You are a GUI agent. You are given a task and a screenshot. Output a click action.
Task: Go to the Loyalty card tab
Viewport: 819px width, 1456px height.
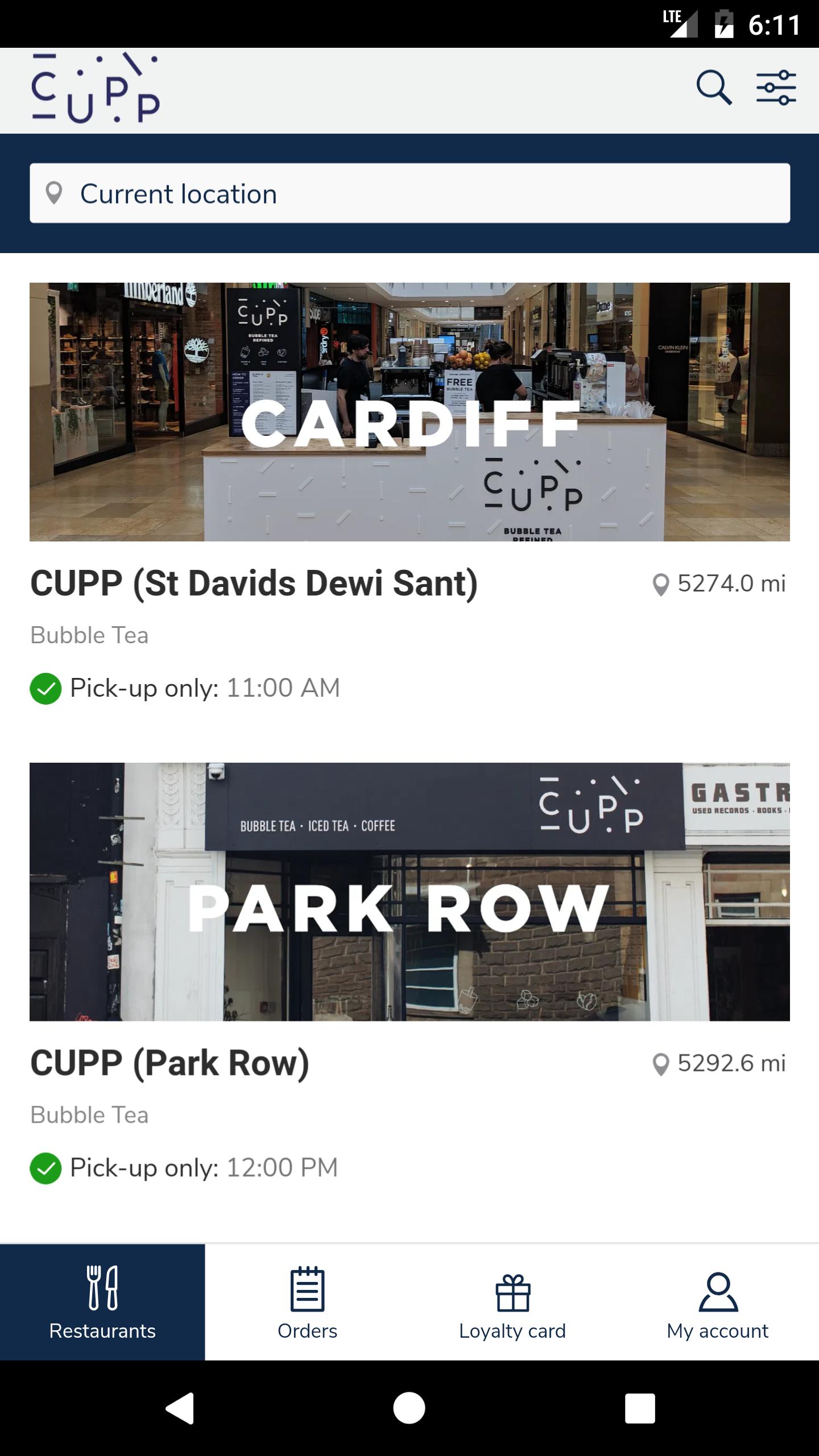coord(512,1302)
